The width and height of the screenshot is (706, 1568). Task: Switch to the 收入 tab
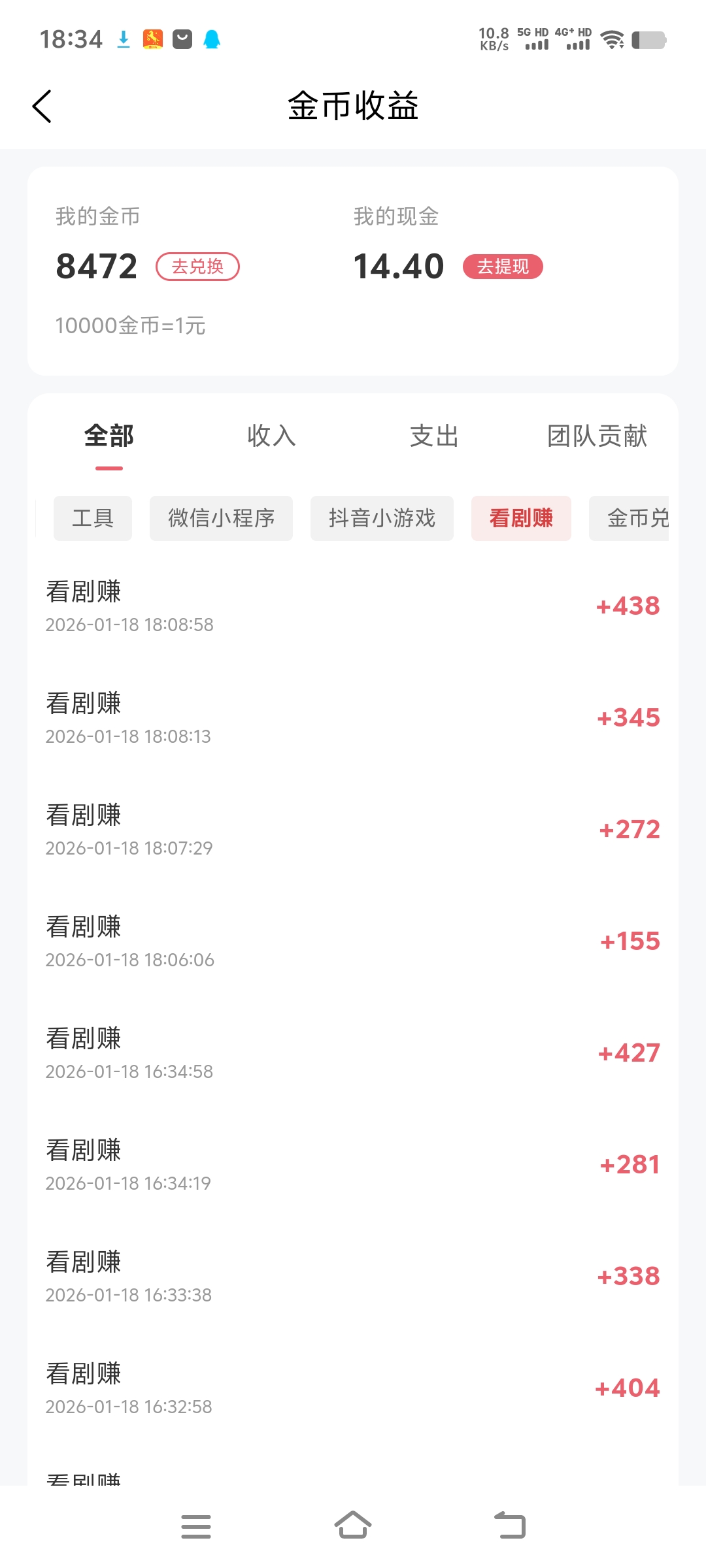tap(270, 436)
